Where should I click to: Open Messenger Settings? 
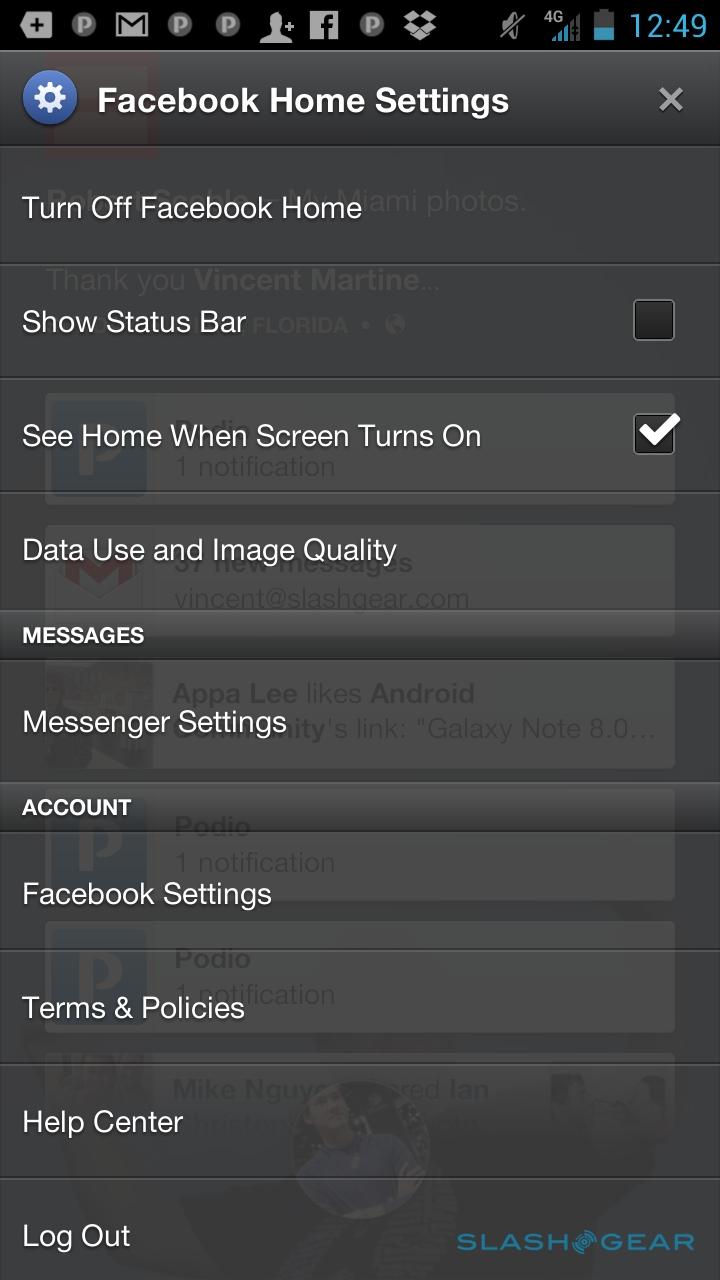(155, 722)
